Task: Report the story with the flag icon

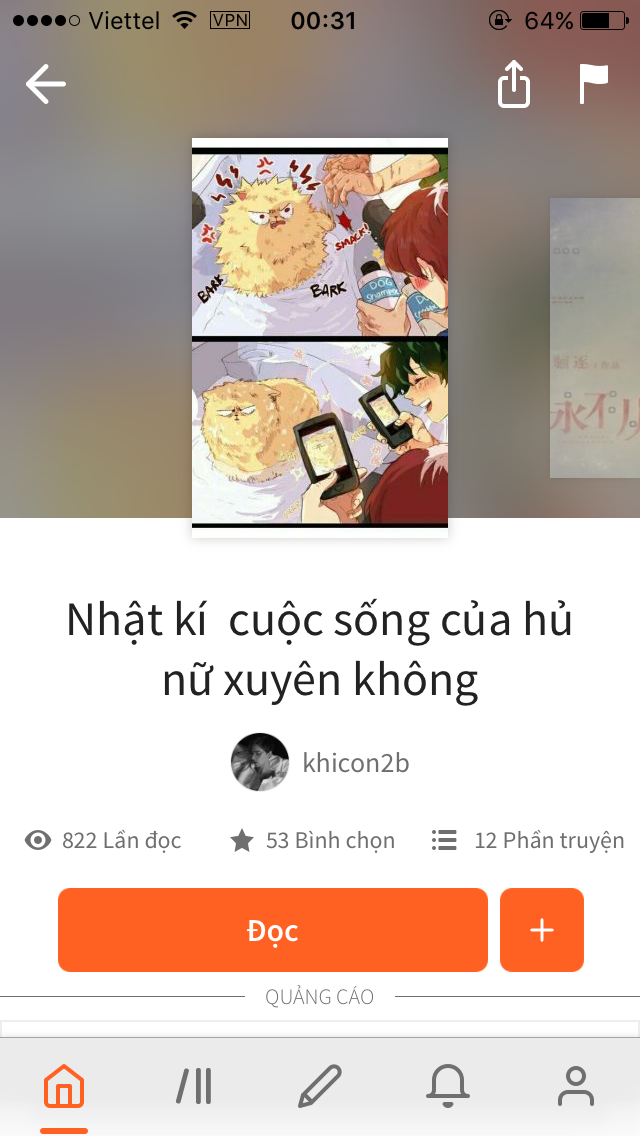Action: [593, 85]
